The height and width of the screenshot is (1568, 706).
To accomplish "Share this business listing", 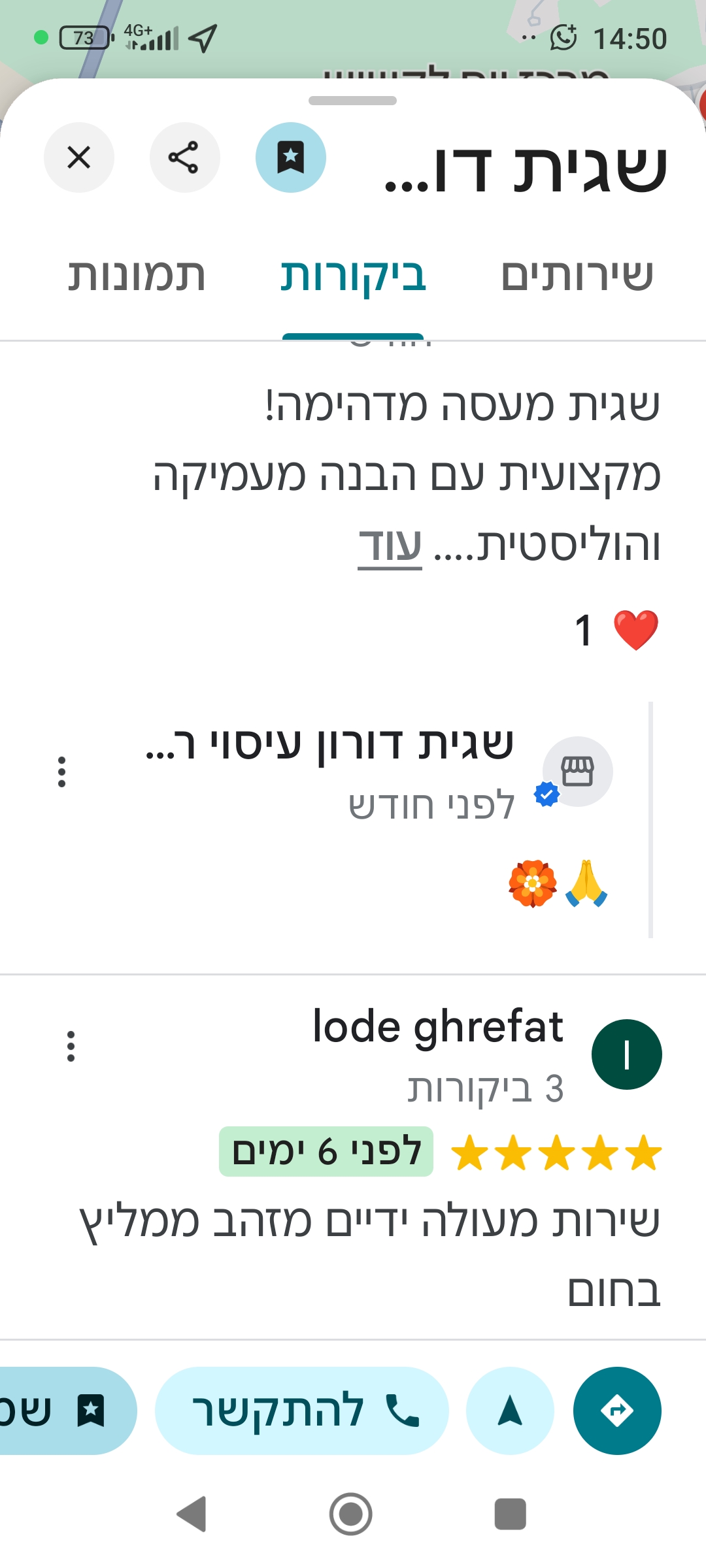I will [184, 157].
